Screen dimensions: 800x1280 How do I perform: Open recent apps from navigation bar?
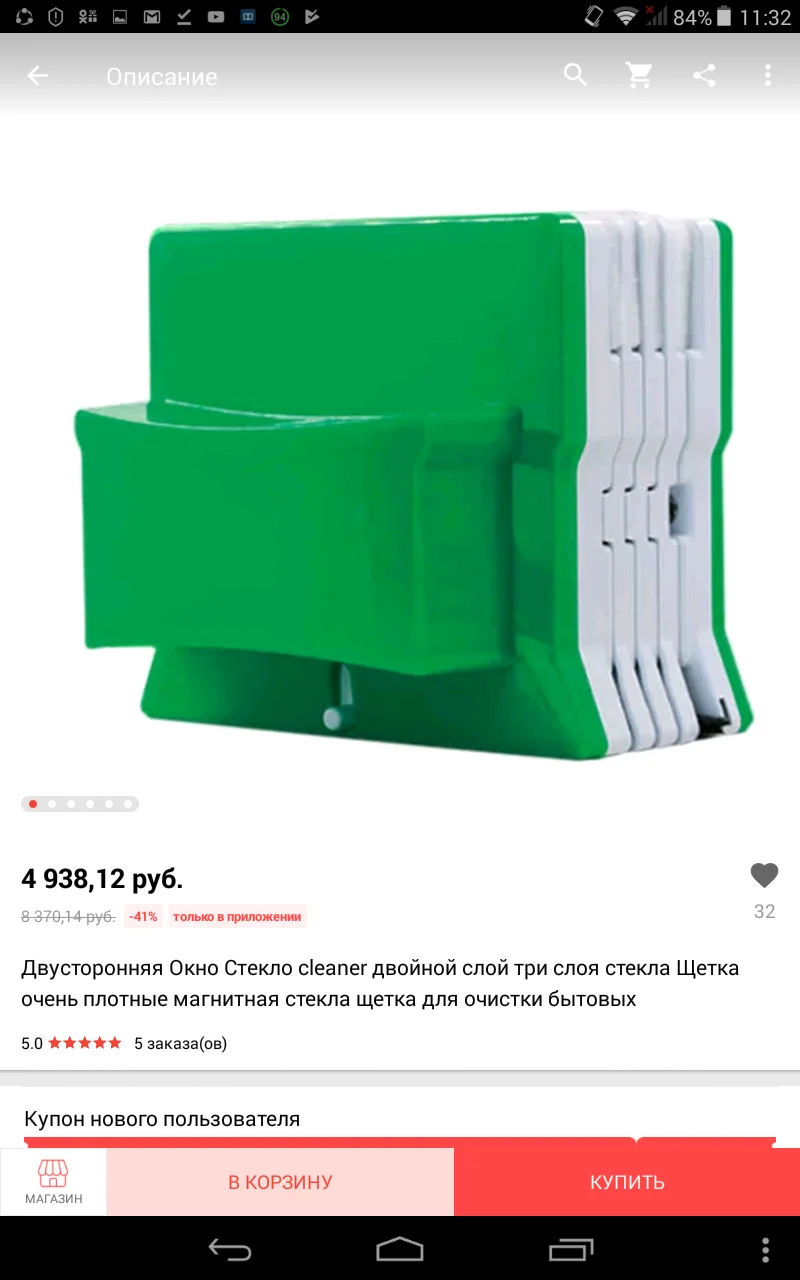569,1249
